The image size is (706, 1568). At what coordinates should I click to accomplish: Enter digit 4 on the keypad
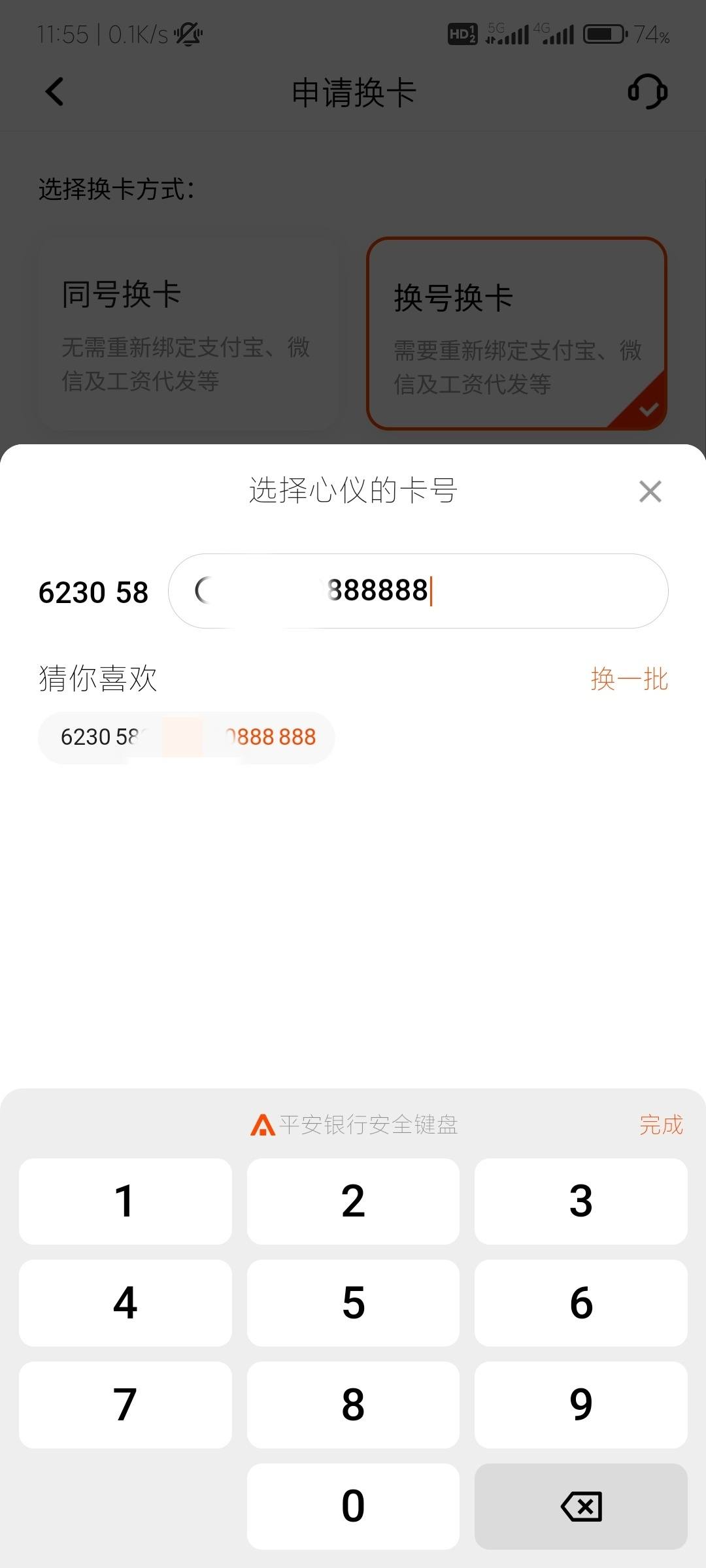[126, 1303]
